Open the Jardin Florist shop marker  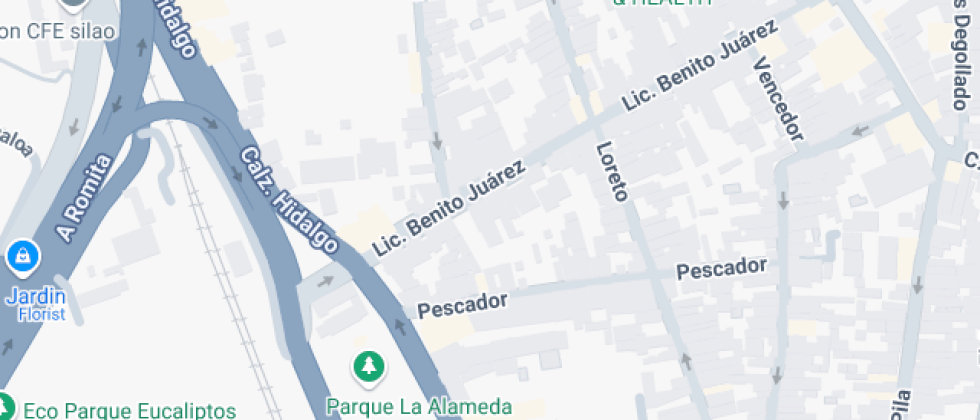coord(22,257)
